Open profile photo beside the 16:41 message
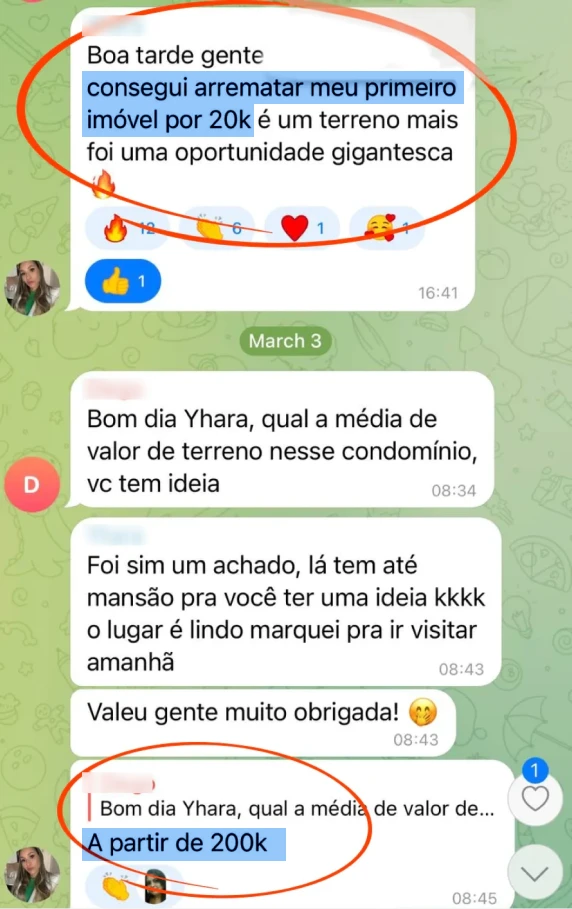The image size is (572, 909). coord(32,288)
